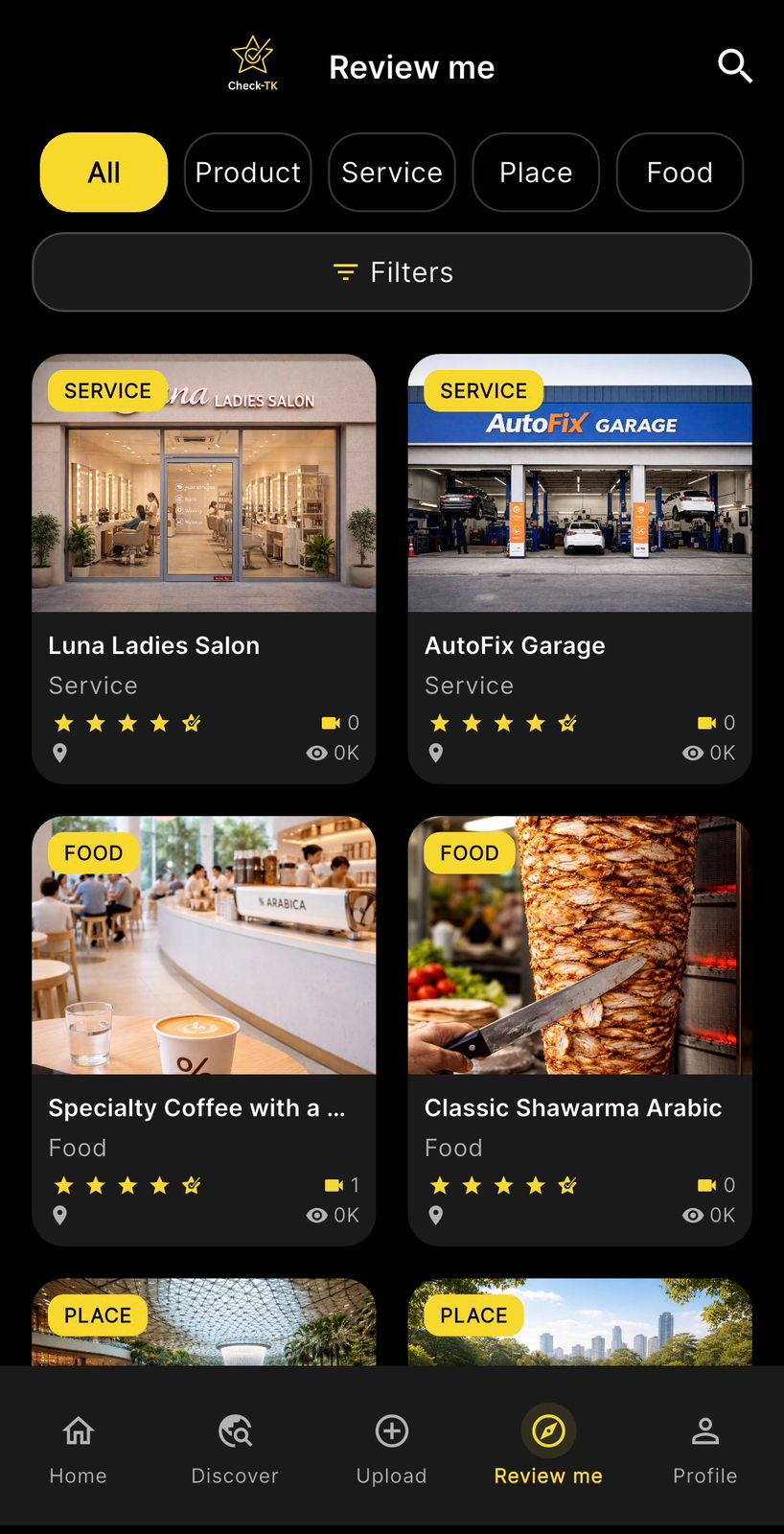Select the Service category filter

coord(391,172)
